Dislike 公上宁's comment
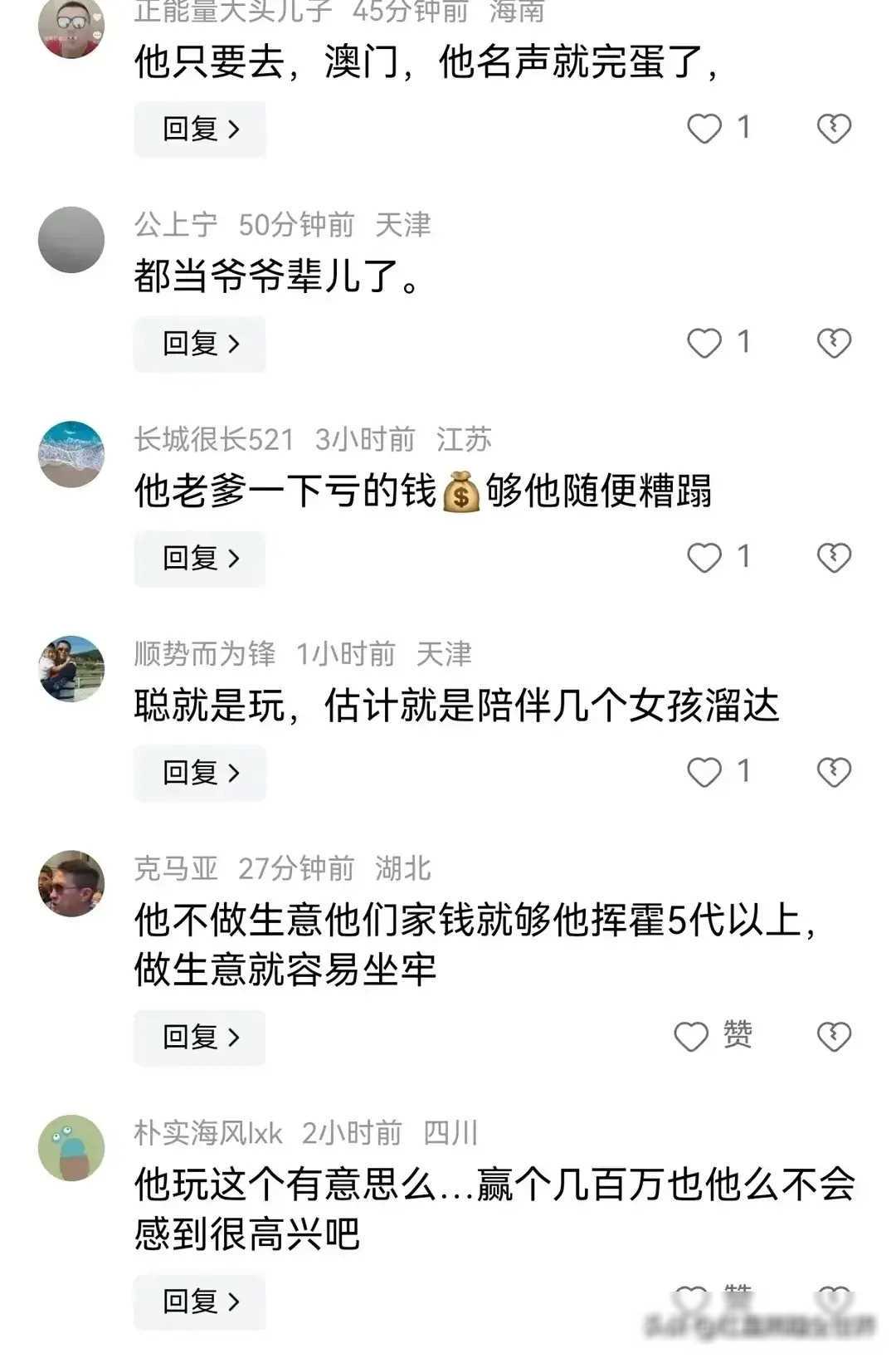 (834, 343)
